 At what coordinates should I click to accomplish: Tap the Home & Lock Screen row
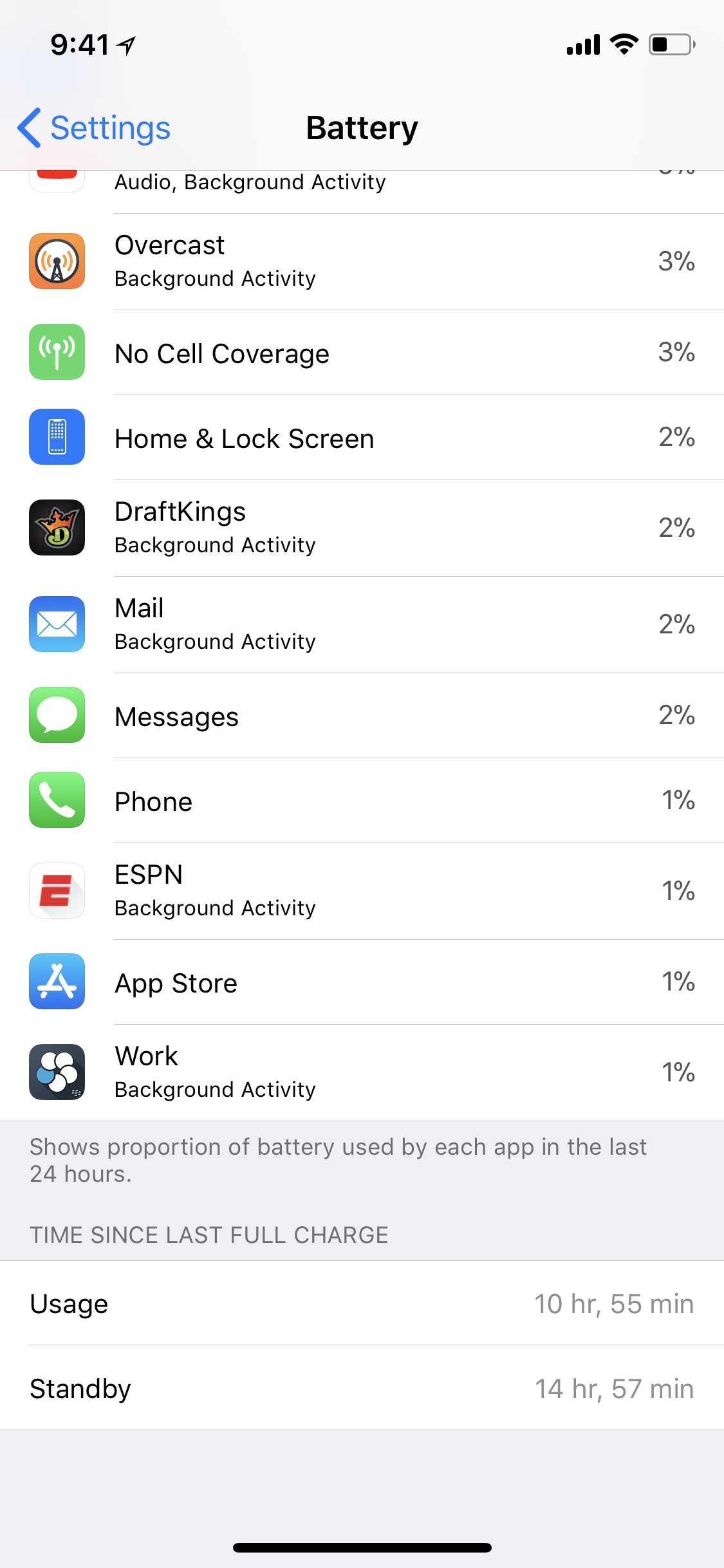coord(362,438)
